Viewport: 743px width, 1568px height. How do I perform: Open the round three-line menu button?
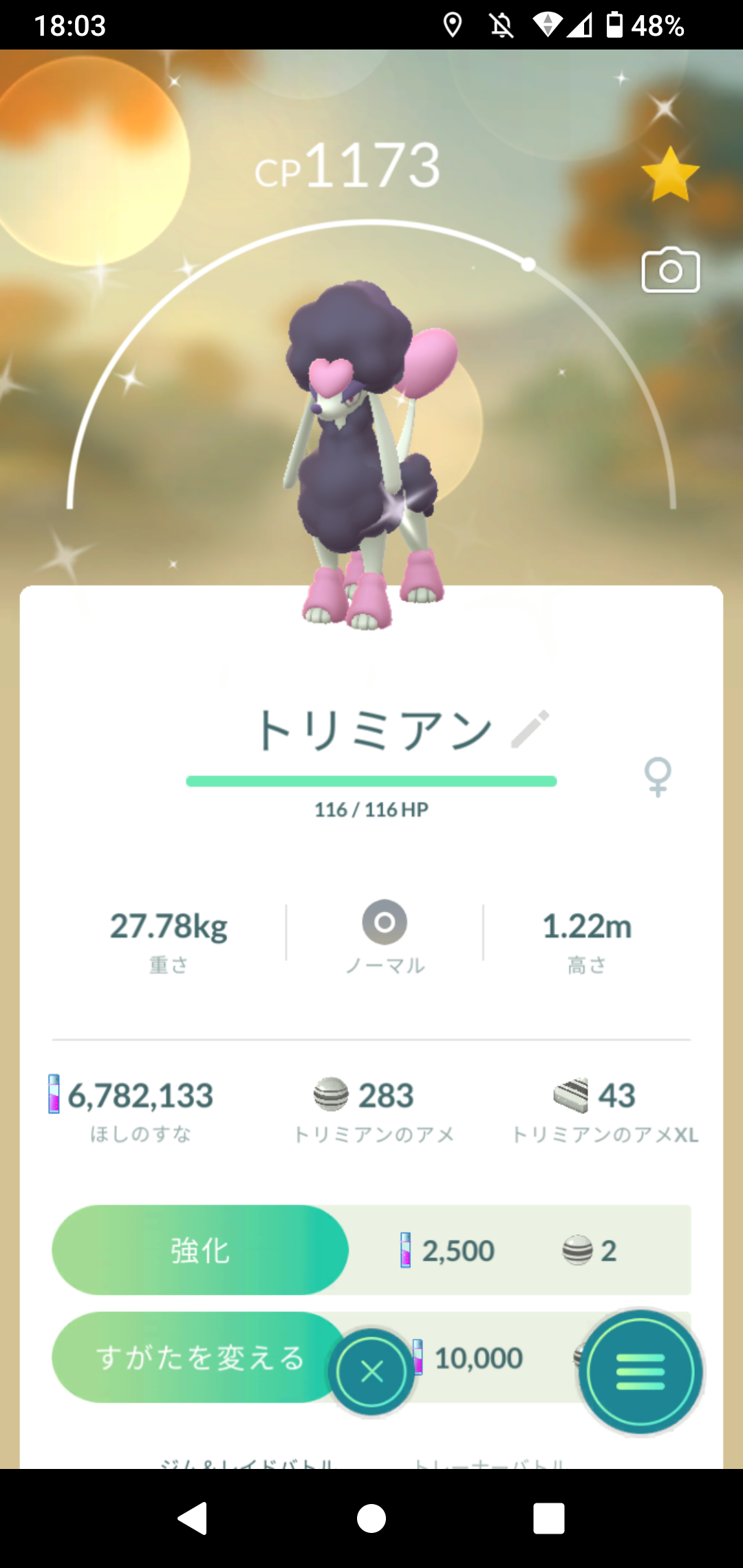pos(640,1372)
